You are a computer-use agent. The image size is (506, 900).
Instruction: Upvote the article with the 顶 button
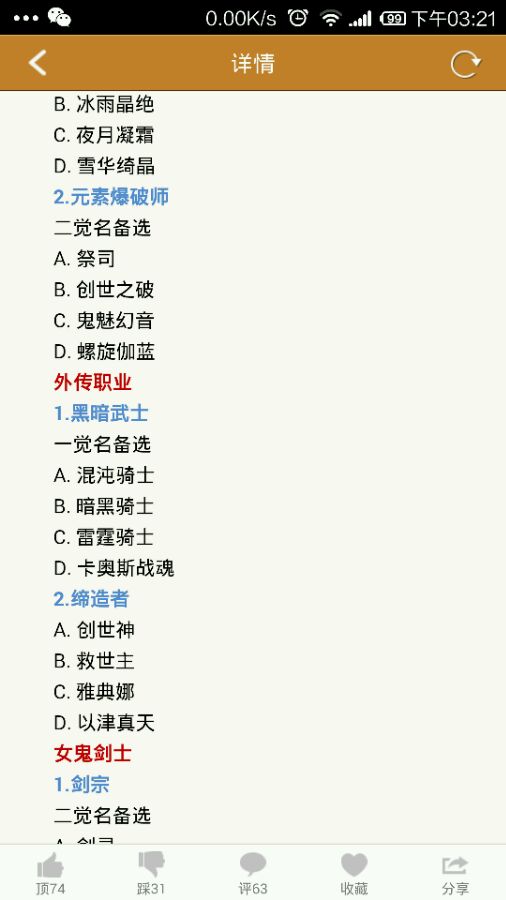coord(50,873)
